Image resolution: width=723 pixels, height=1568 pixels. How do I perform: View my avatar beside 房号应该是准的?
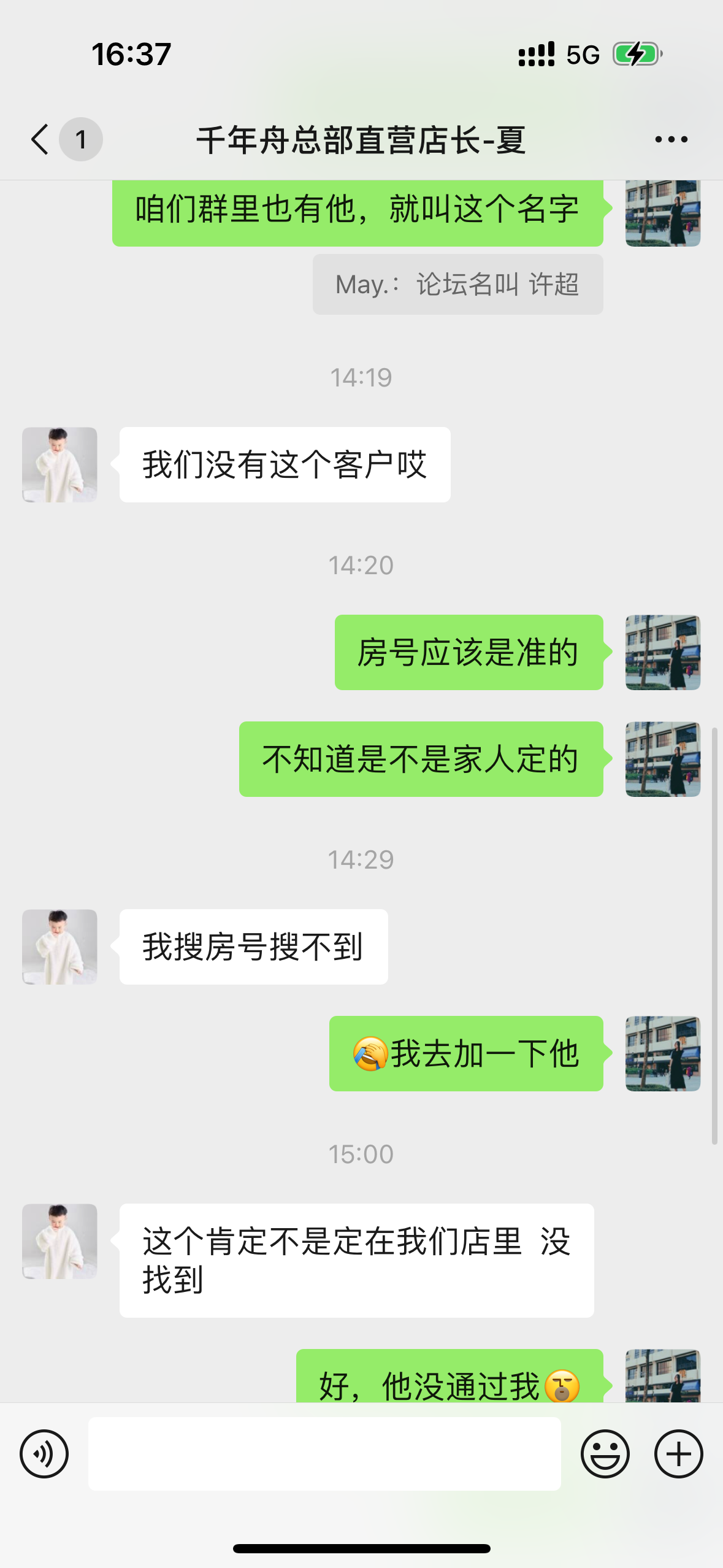662,653
